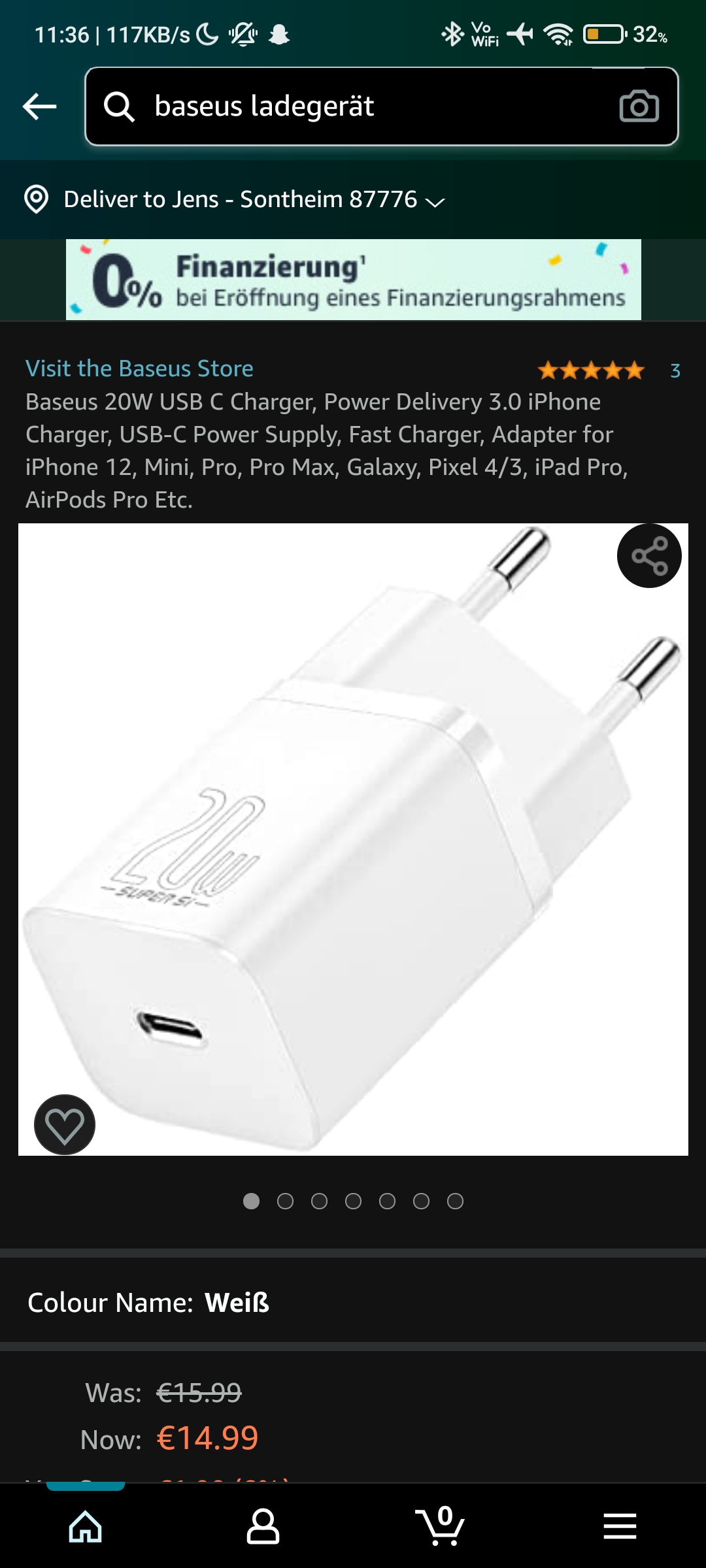
Task: Add the charger to wish list heart
Action: (x=65, y=1124)
